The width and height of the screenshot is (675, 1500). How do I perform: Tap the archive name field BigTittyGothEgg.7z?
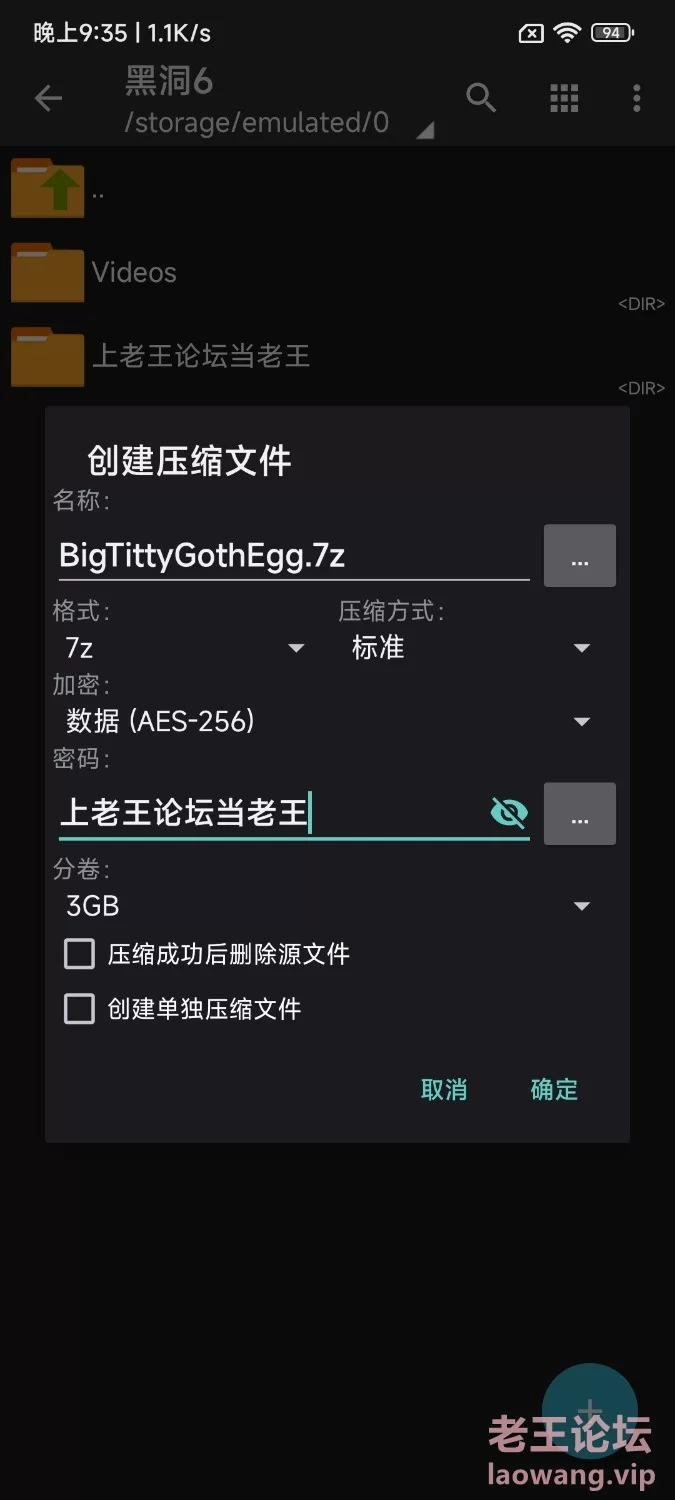tap(294, 556)
